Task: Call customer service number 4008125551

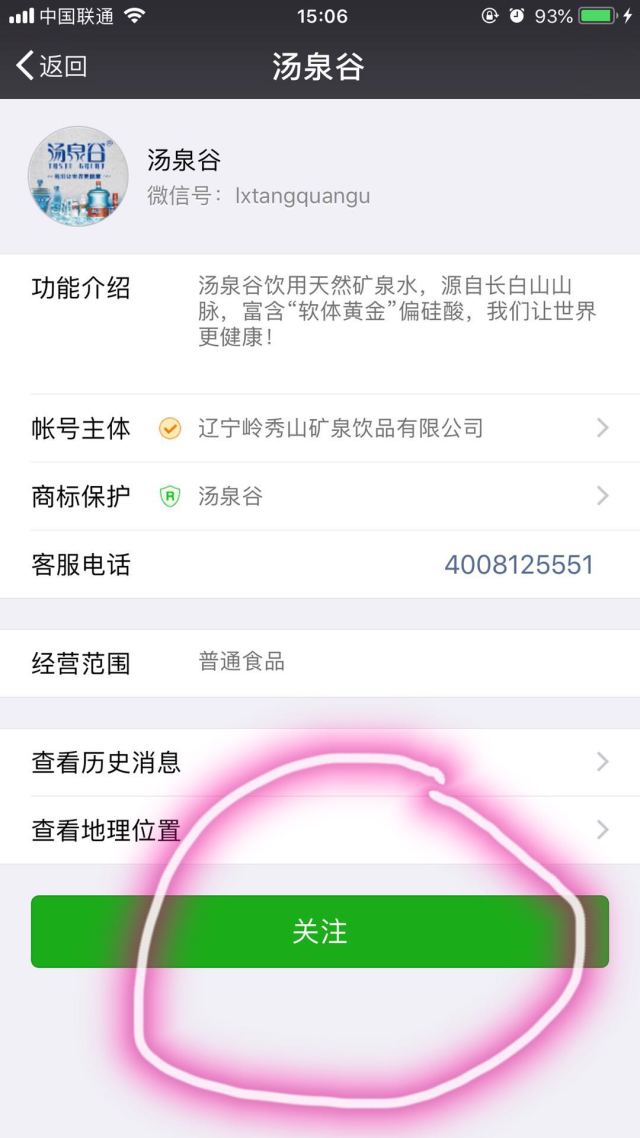Action: [x=518, y=565]
